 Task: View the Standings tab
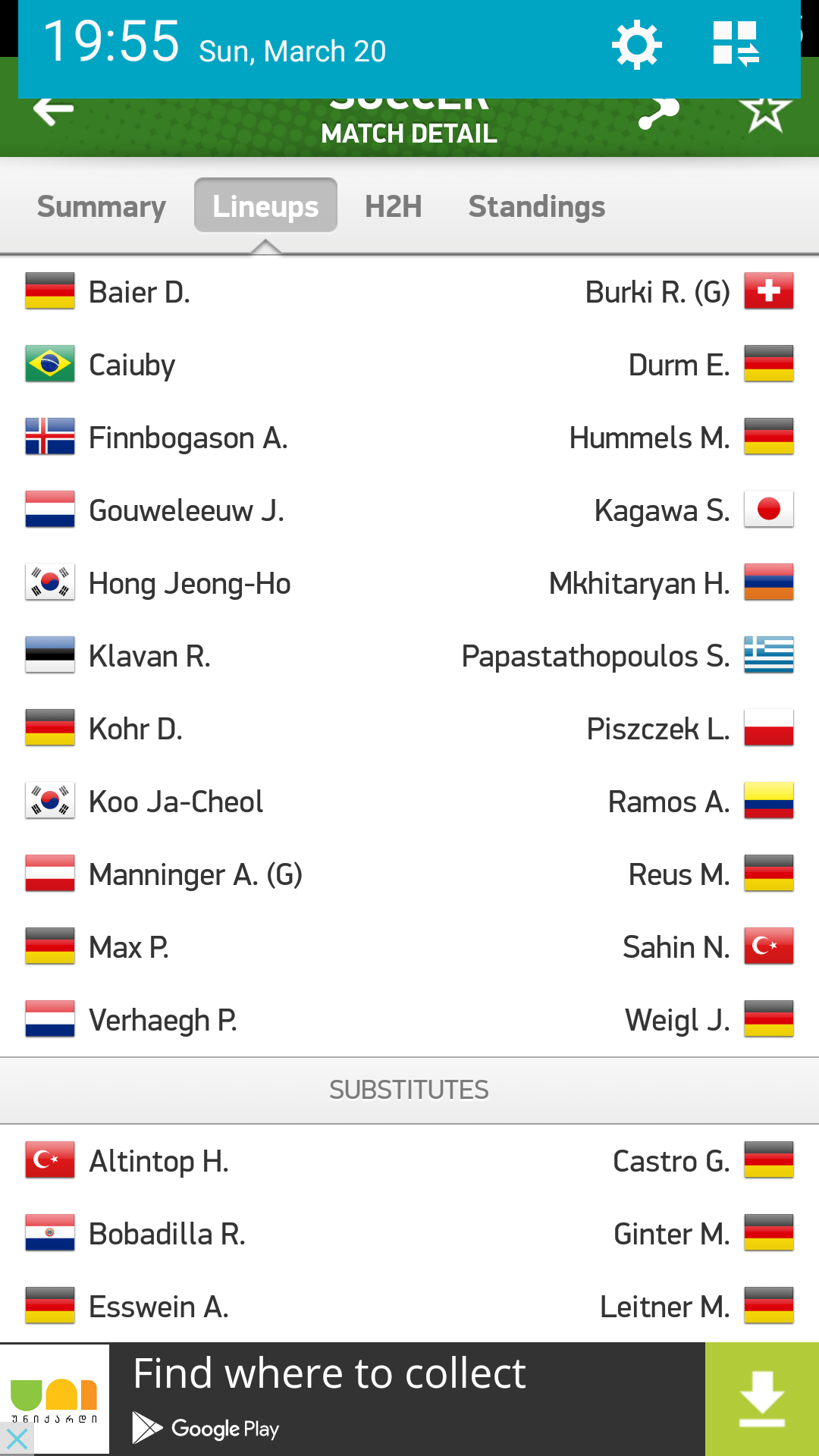point(536,206)
